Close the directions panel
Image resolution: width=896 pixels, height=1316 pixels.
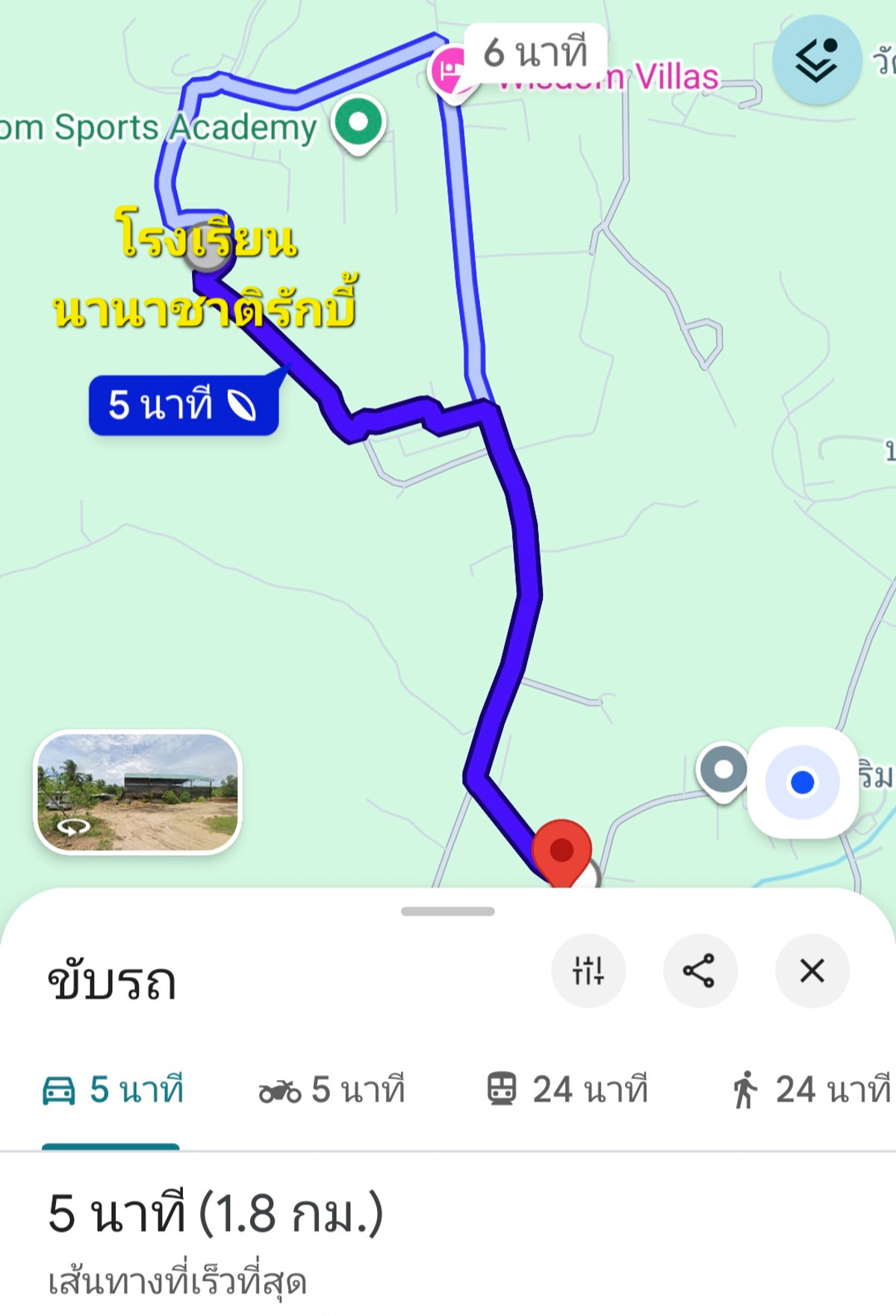tap(812, 971)
